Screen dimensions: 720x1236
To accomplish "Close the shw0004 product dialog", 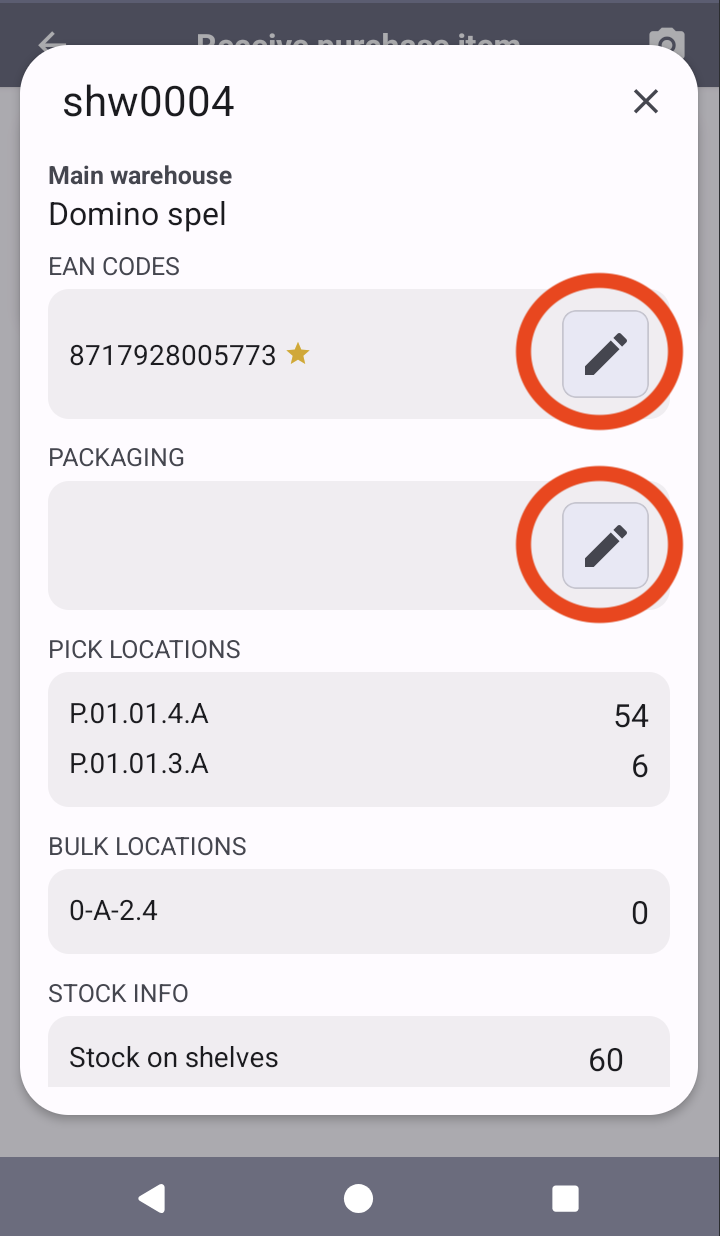I will (646, 101).
